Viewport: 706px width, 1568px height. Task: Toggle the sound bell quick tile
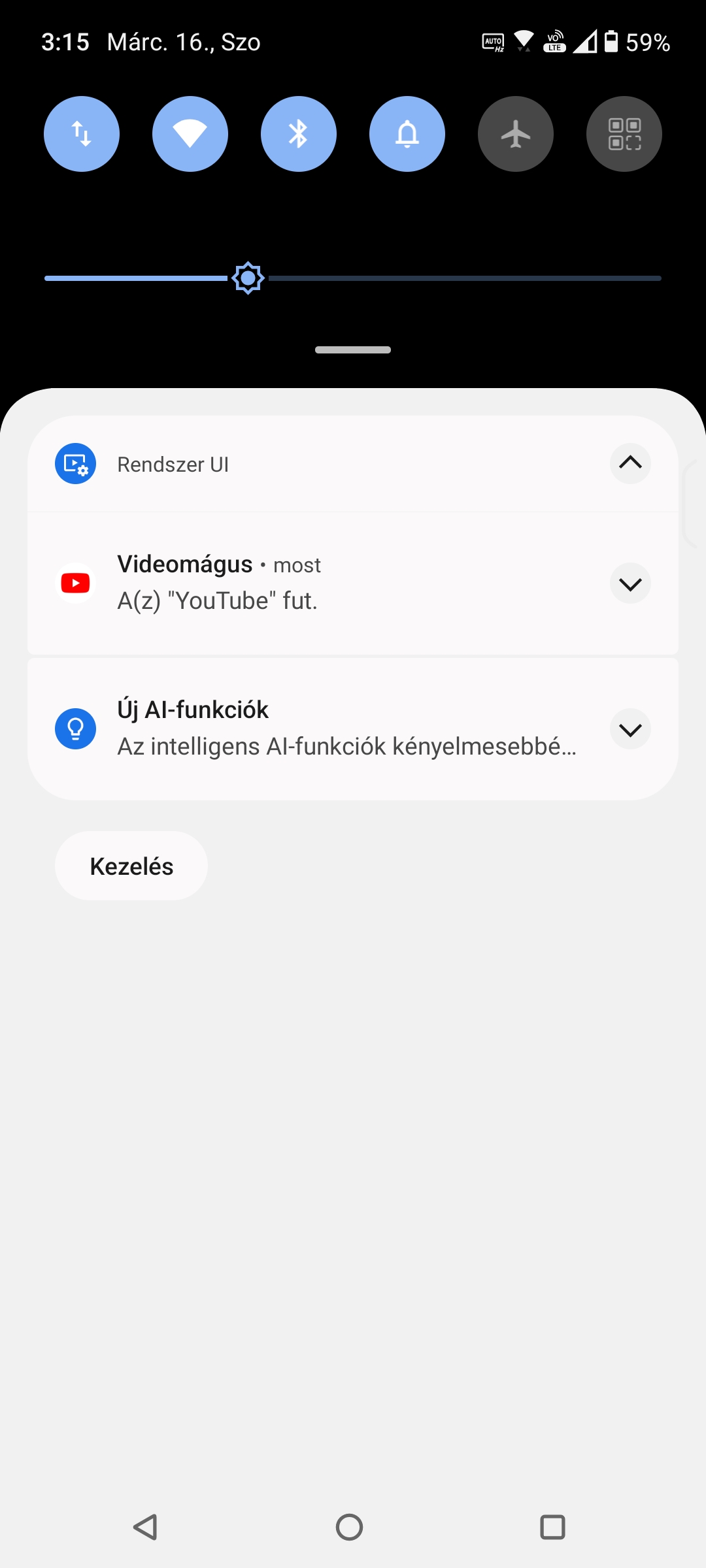407,134
